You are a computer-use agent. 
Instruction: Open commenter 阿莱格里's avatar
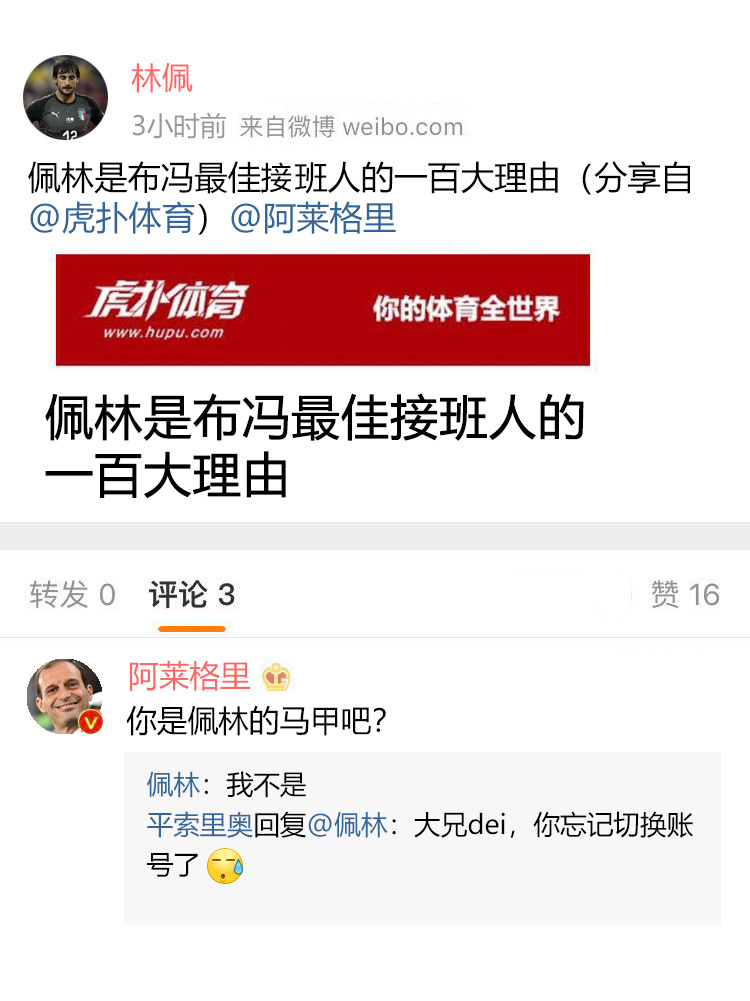65,696
